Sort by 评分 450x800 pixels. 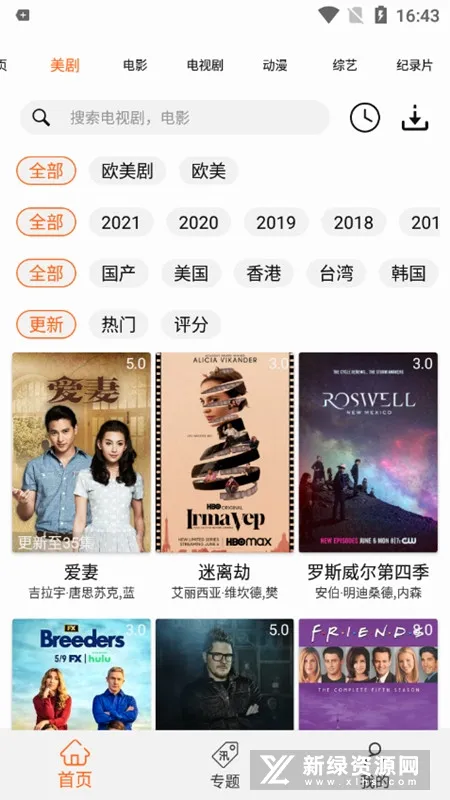191,324
